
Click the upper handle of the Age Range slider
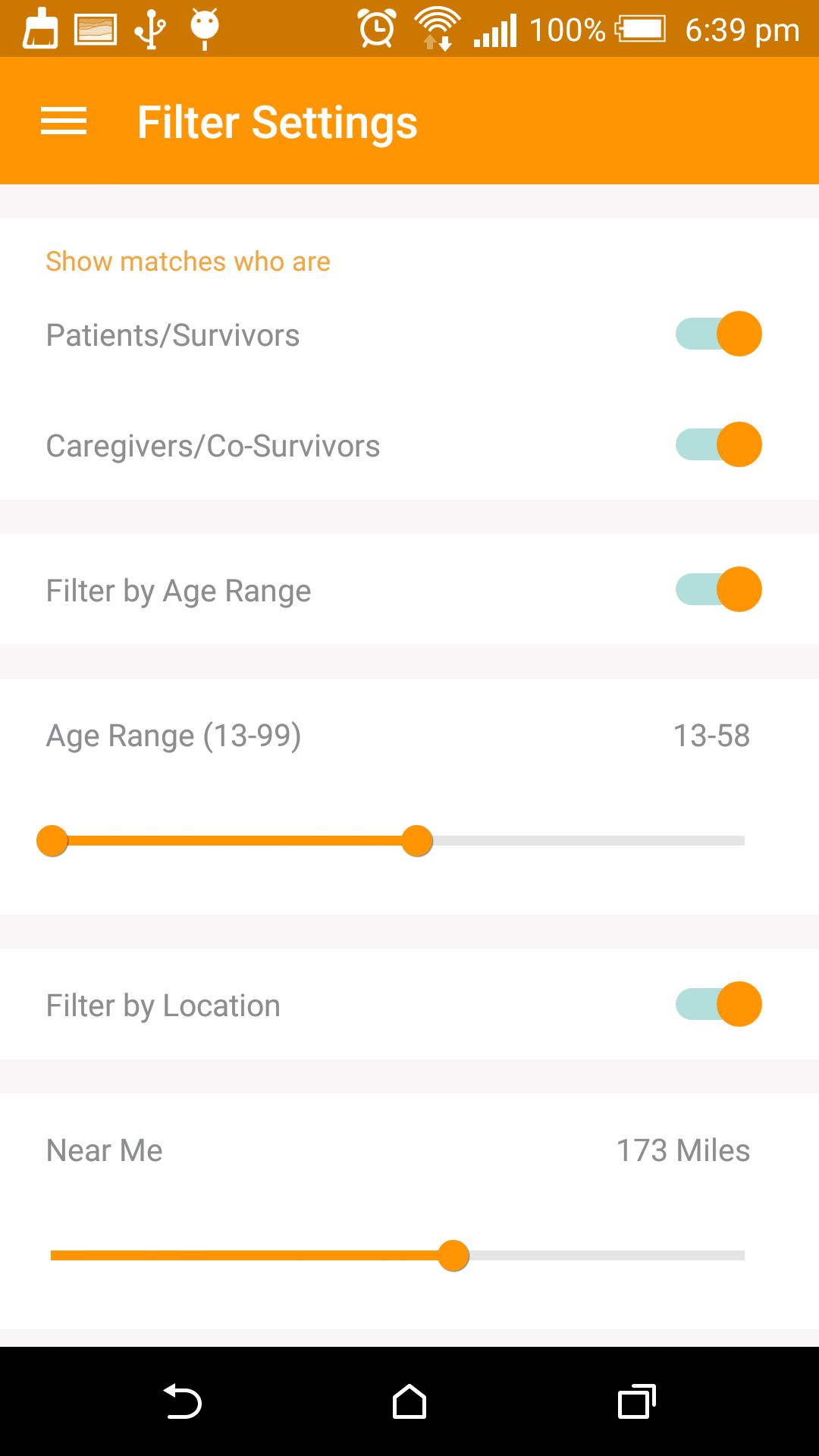[x=417, y=840]
